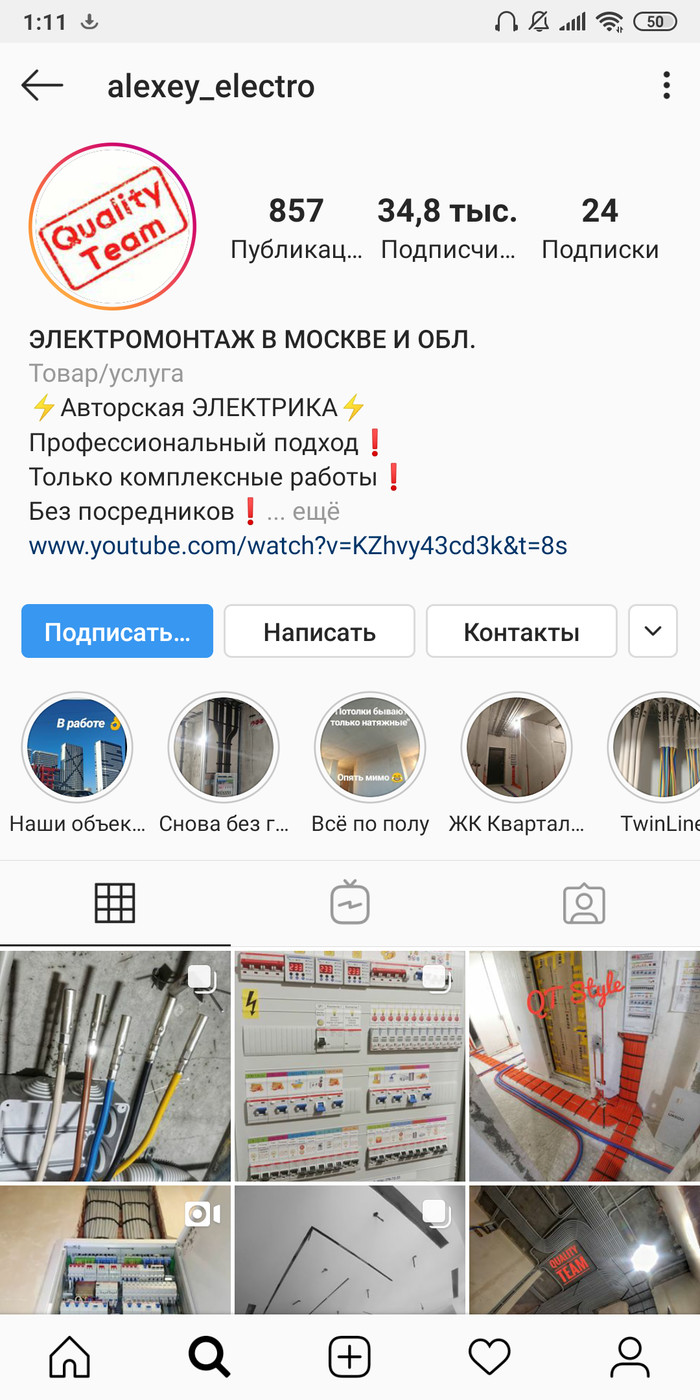The image size is (700, 1400).
Task: Open the Наши объекты story highlight
Action: tap(77, 747)
